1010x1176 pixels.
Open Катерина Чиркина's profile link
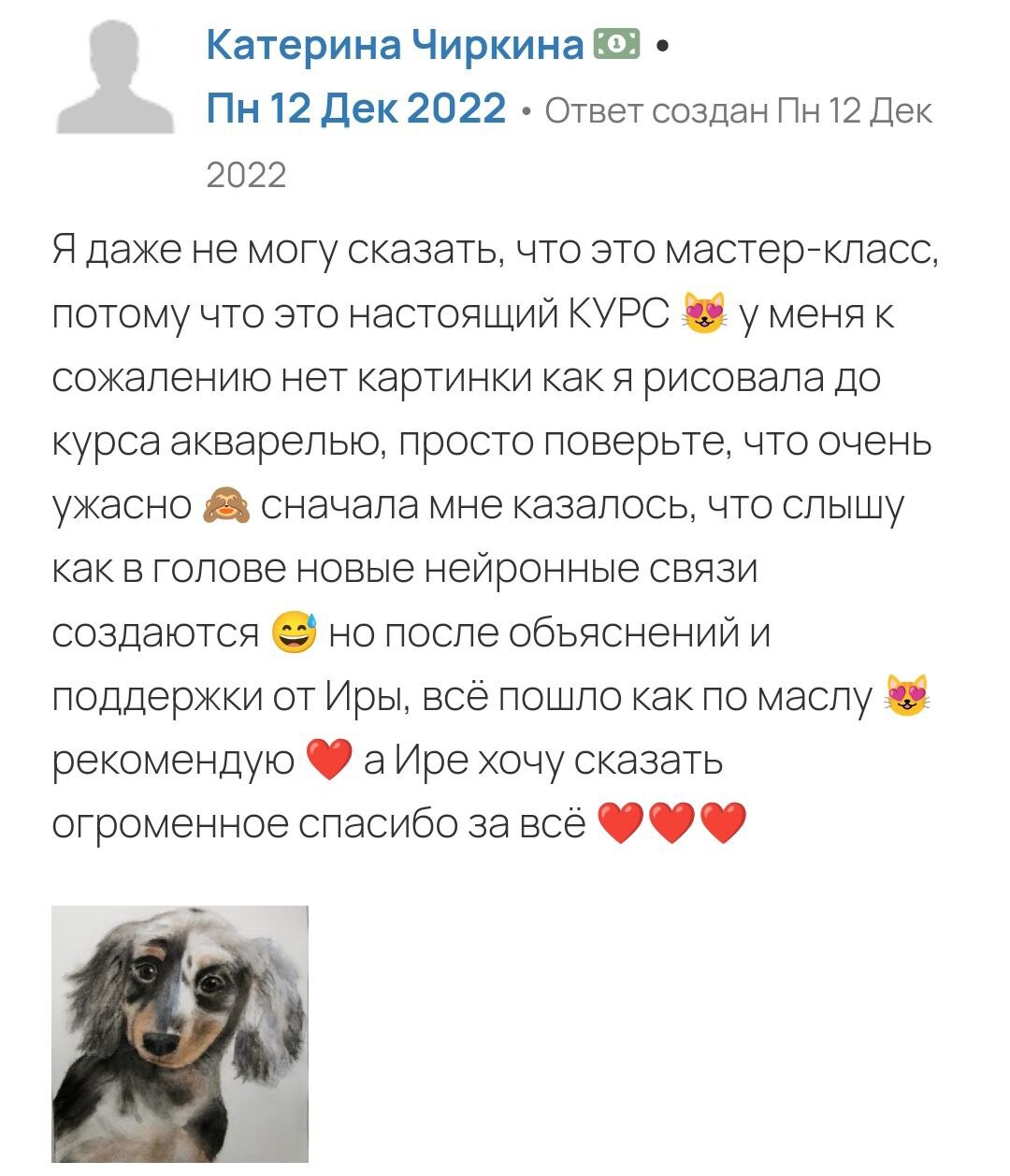(x=395, y=44)
